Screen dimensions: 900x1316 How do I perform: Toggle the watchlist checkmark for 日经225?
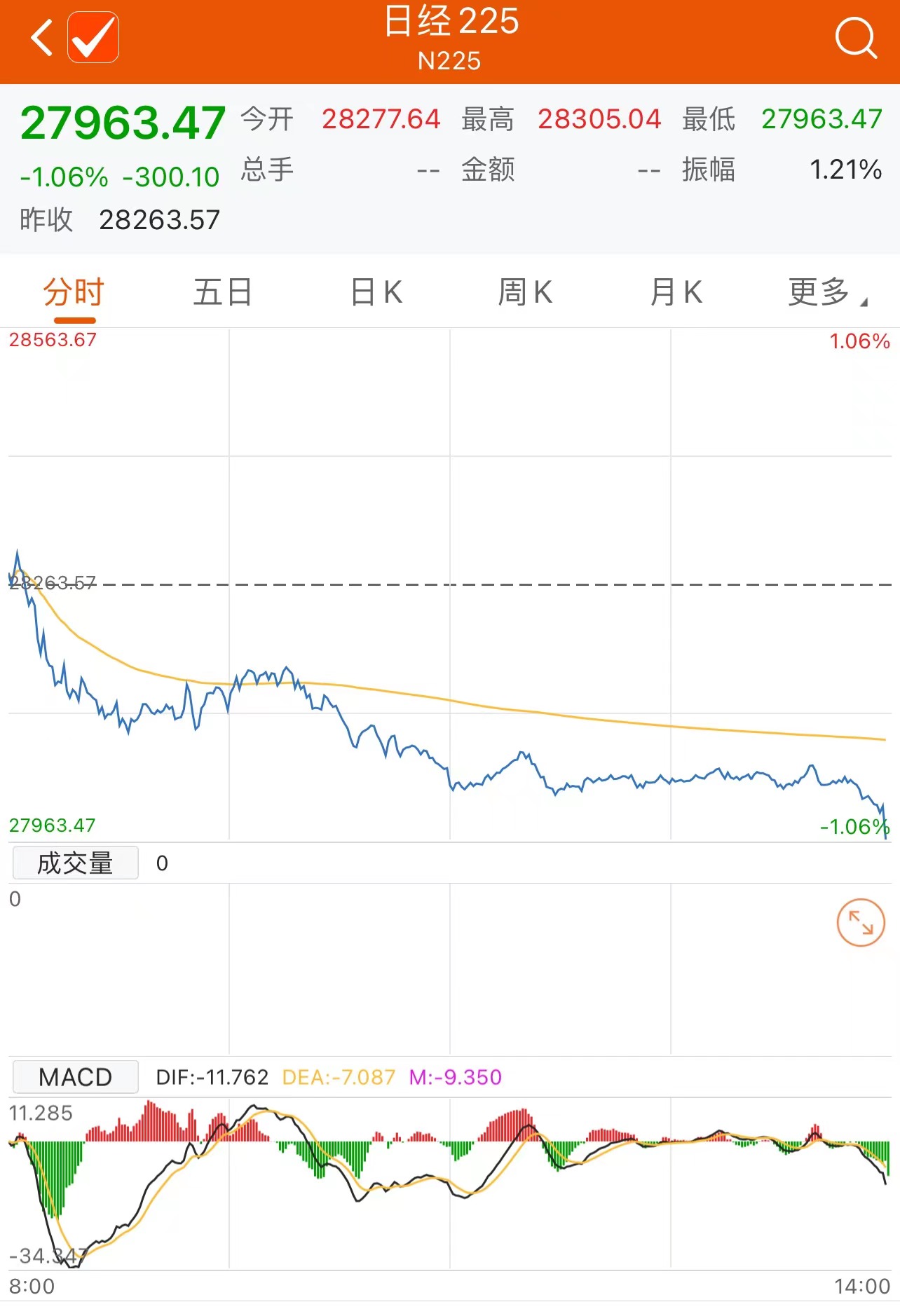[x=93, y=38]
